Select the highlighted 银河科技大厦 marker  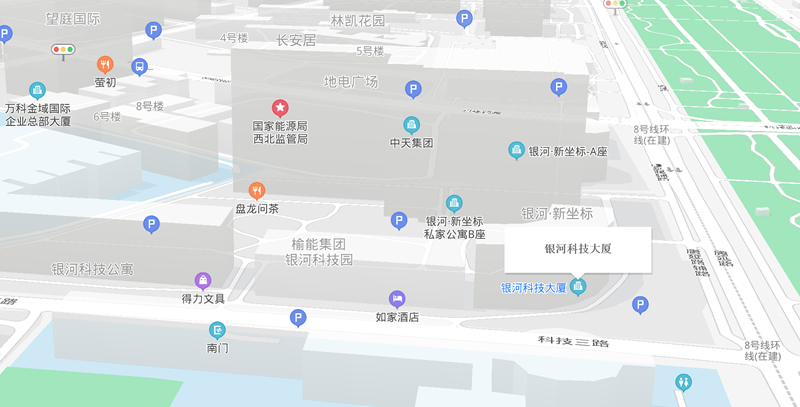(577, 287)
